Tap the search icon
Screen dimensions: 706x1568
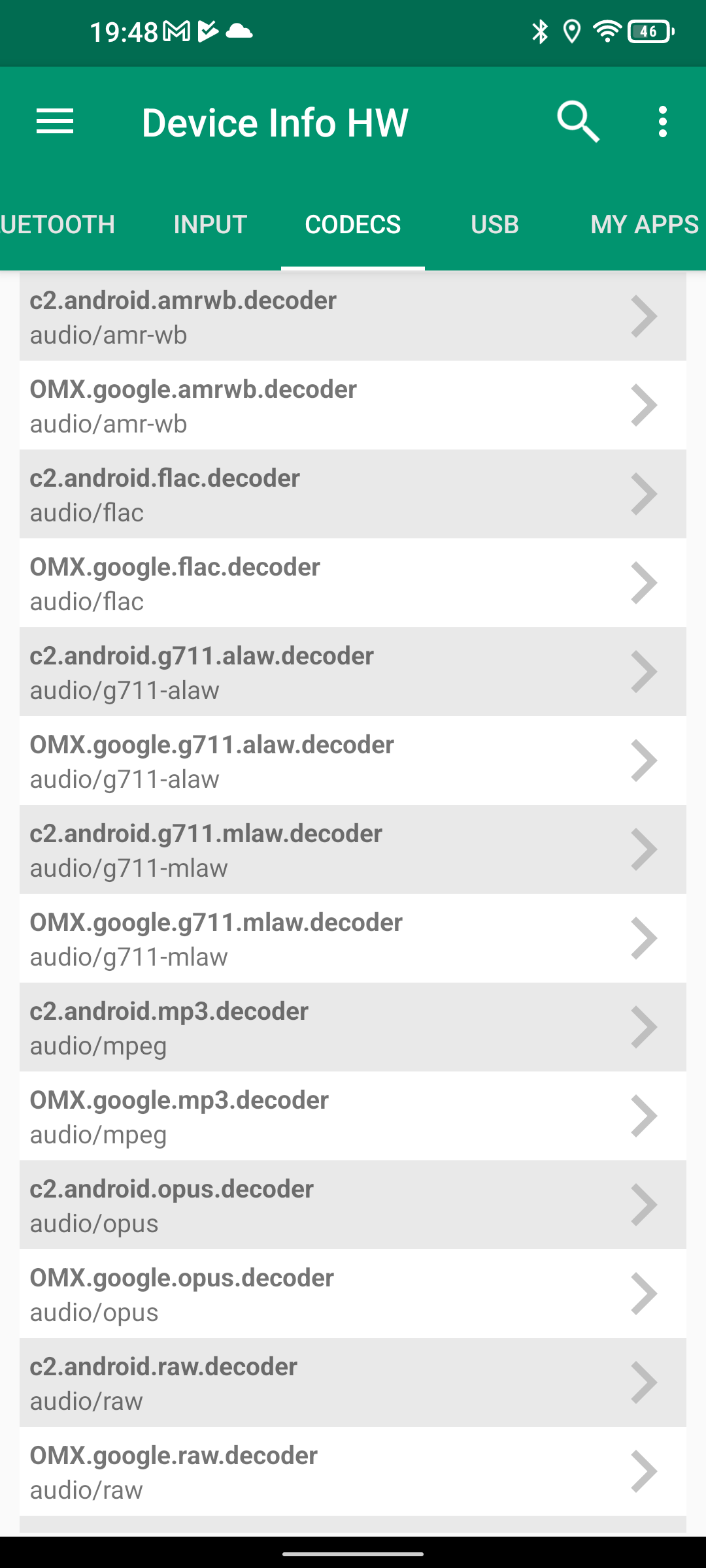(578, 122)
